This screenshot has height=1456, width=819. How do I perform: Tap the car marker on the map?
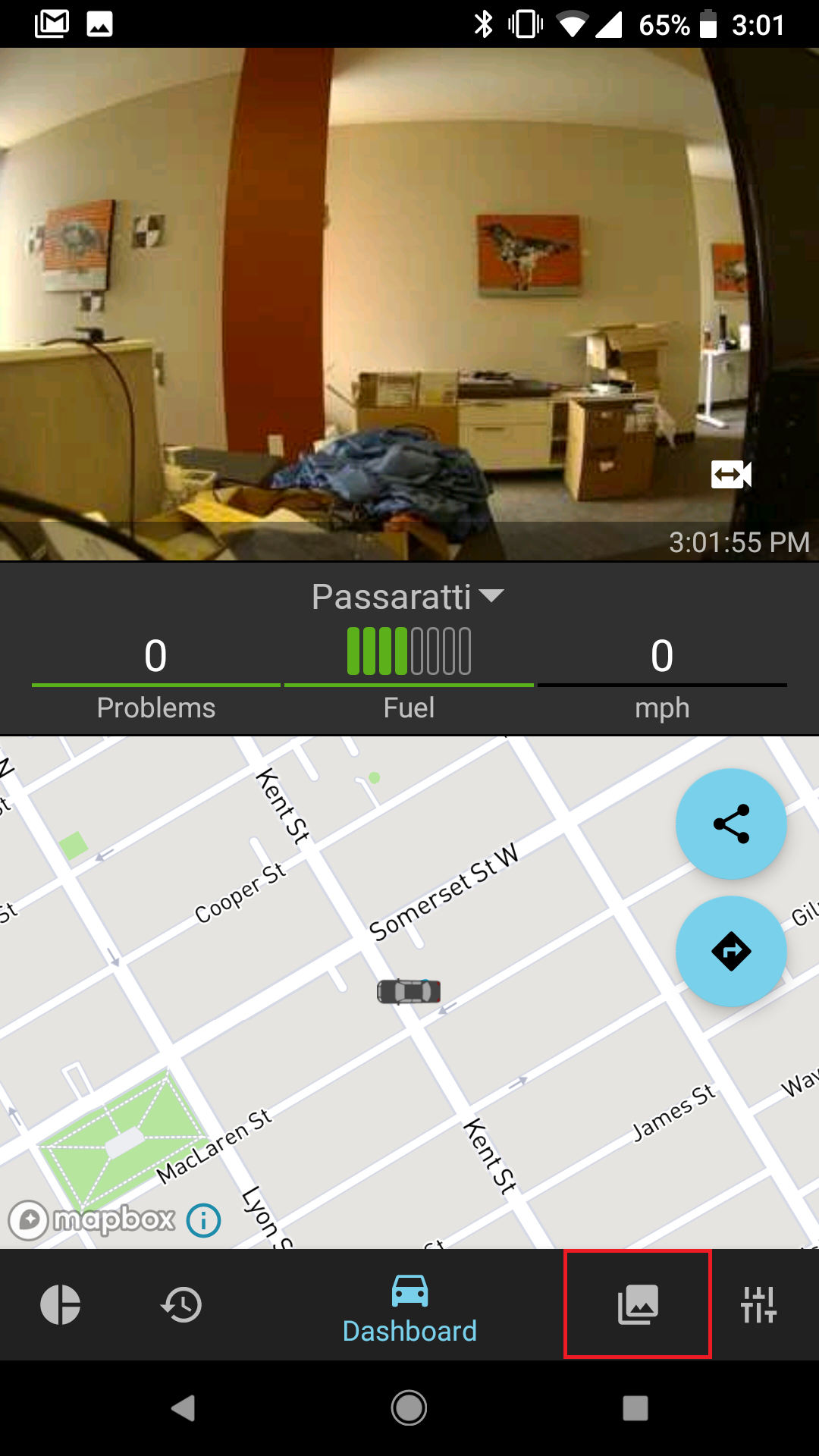point(409,991)
